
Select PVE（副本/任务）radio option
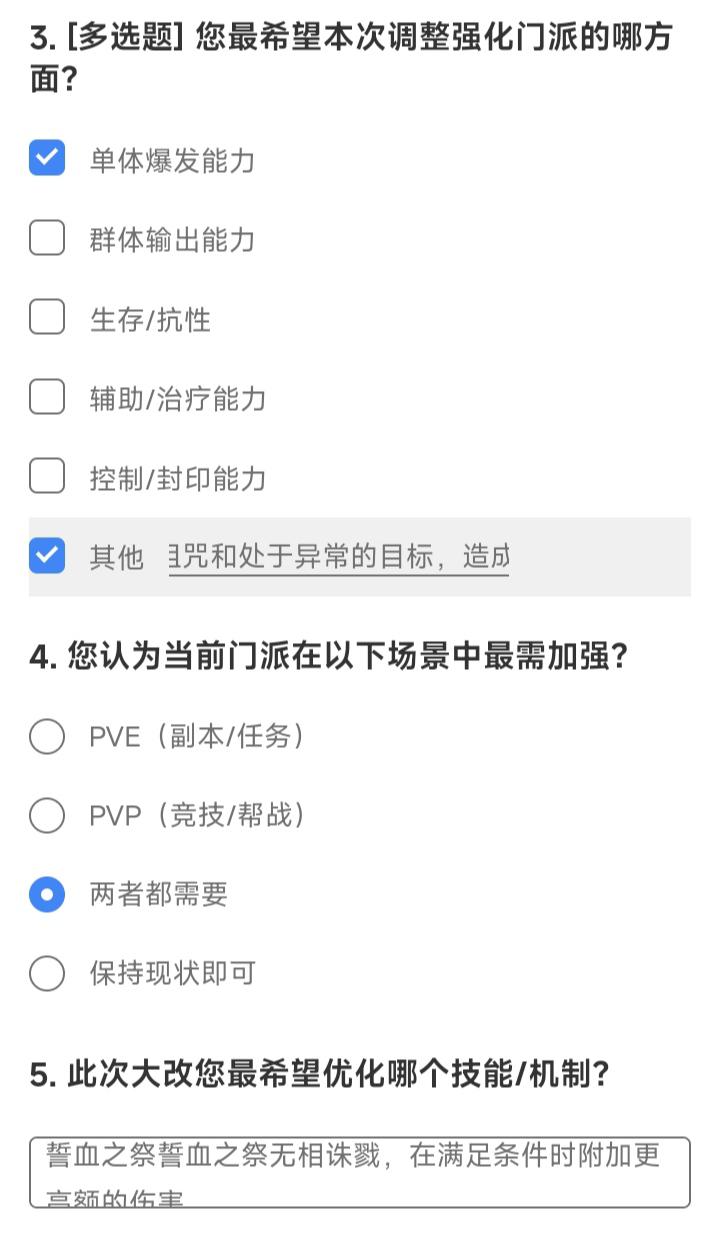point(47,736)
